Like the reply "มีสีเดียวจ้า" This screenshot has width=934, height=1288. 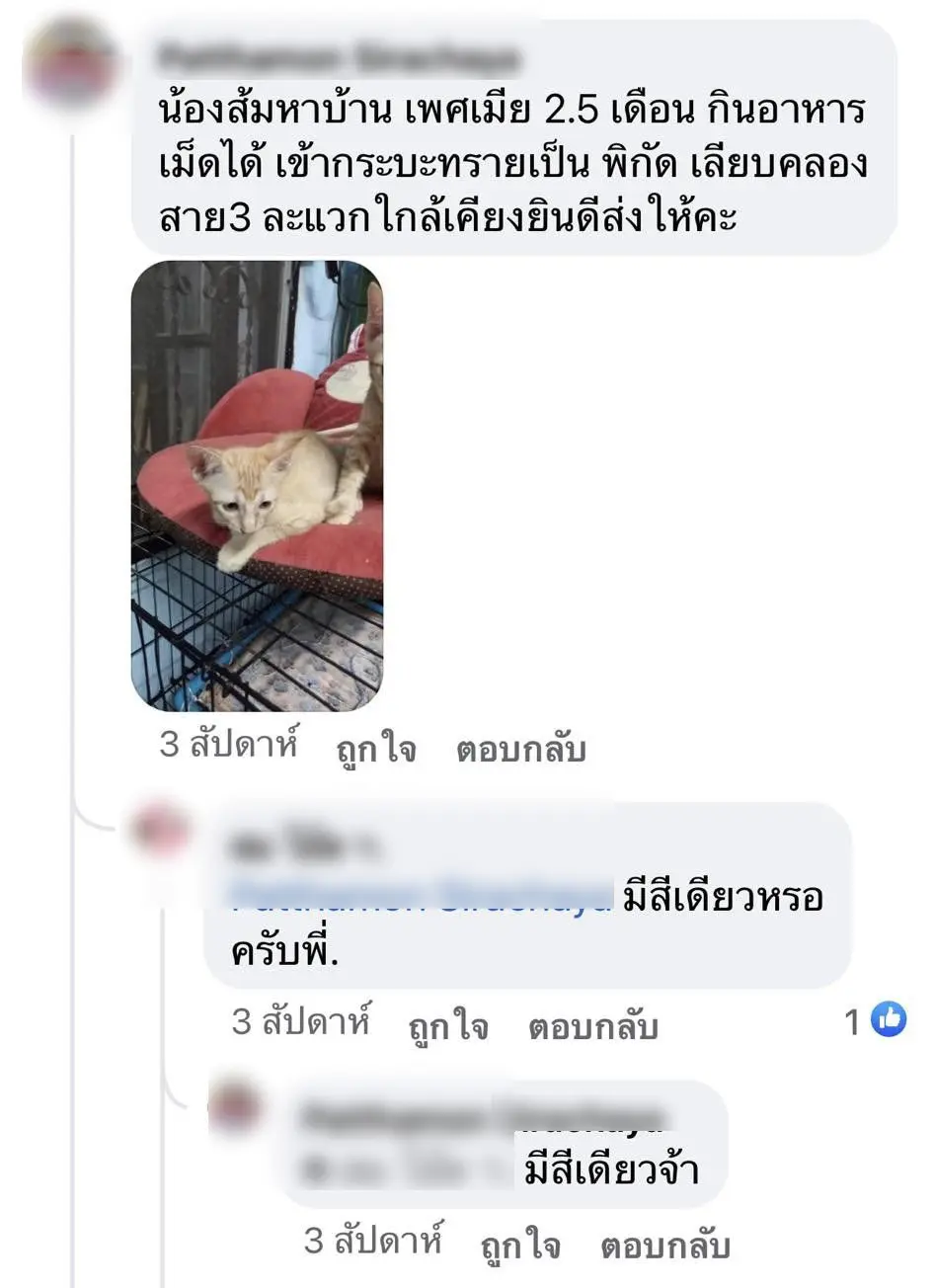(519, 1246)
